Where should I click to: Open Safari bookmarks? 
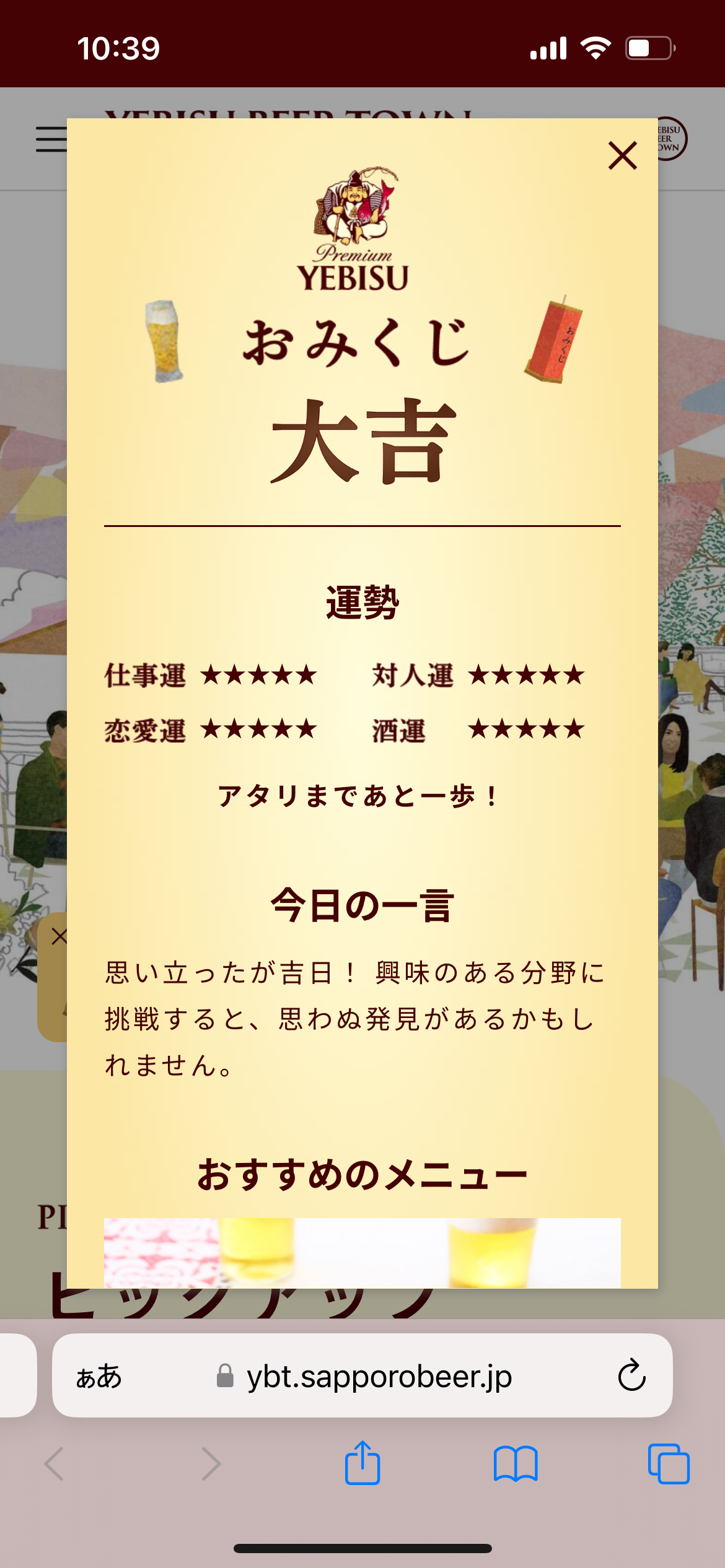516,1464
